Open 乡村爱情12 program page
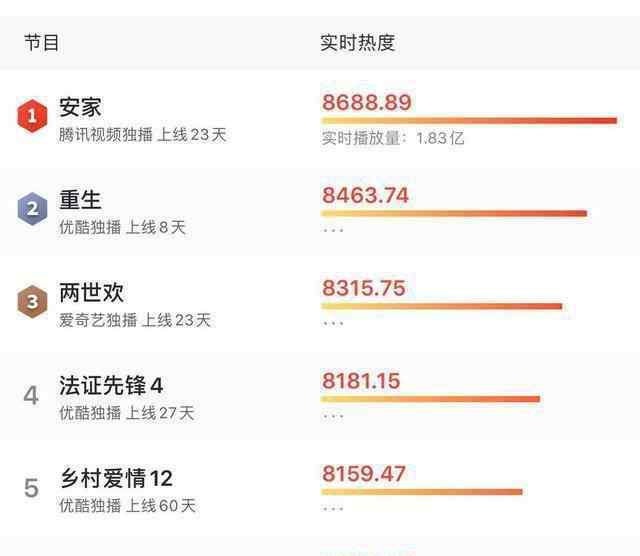The height and width of the screenshot is (556, 640). pos(116,479)
